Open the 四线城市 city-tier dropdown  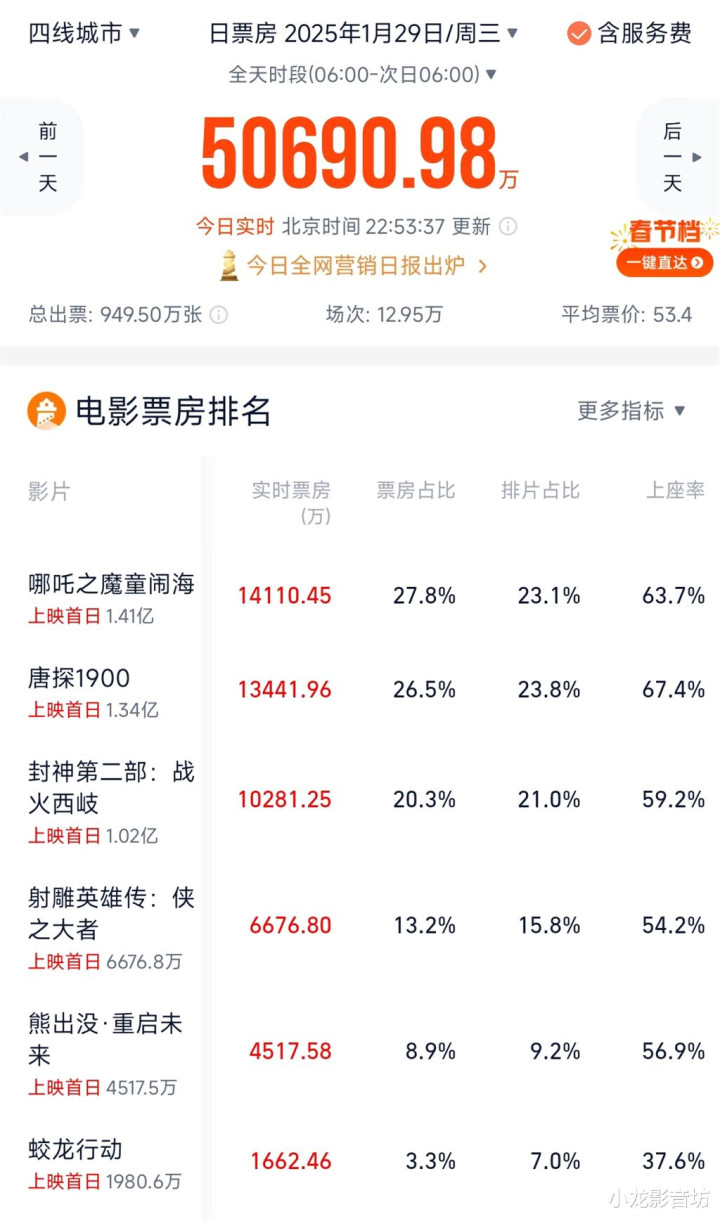pyautogui.click(x=84, y=33)
